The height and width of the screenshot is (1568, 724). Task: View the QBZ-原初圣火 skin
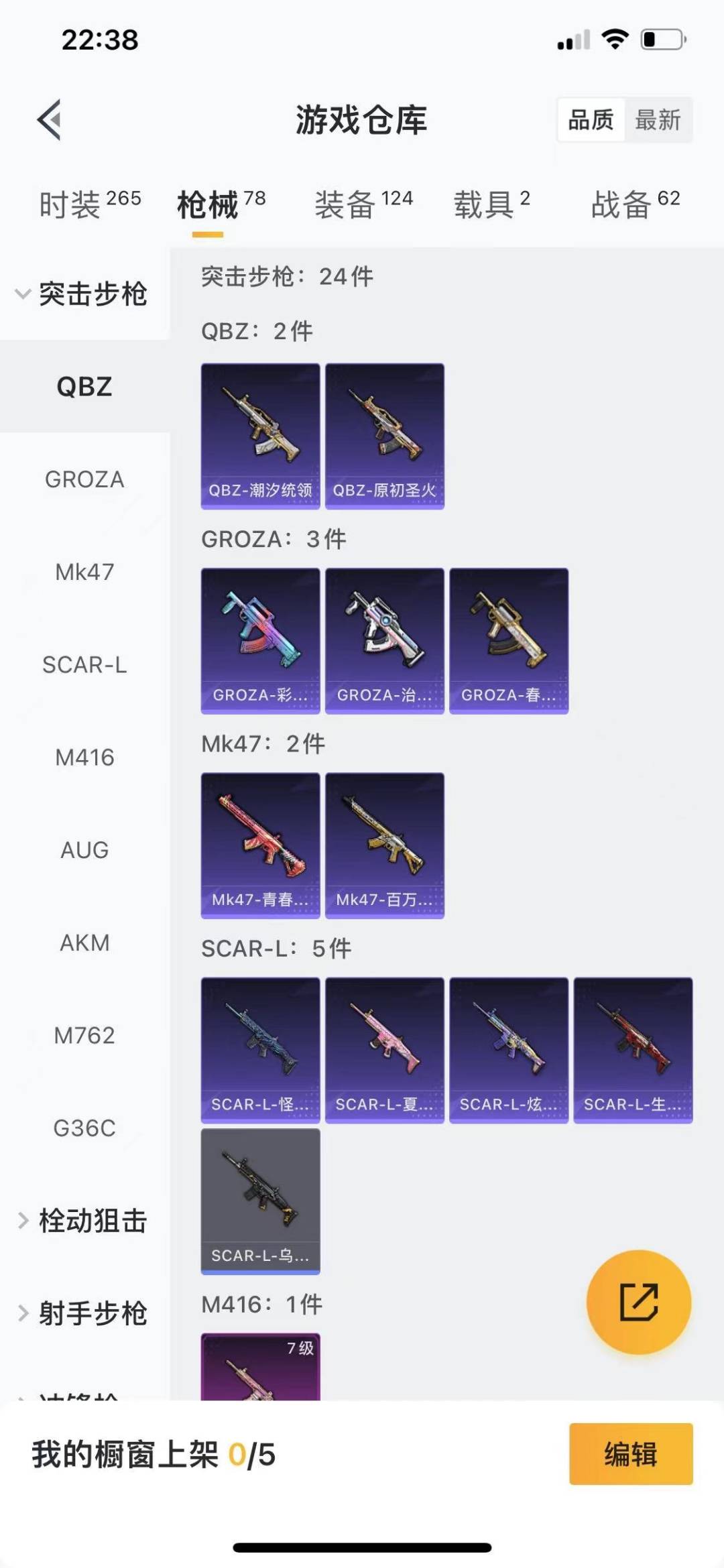[x=385, y=436]
